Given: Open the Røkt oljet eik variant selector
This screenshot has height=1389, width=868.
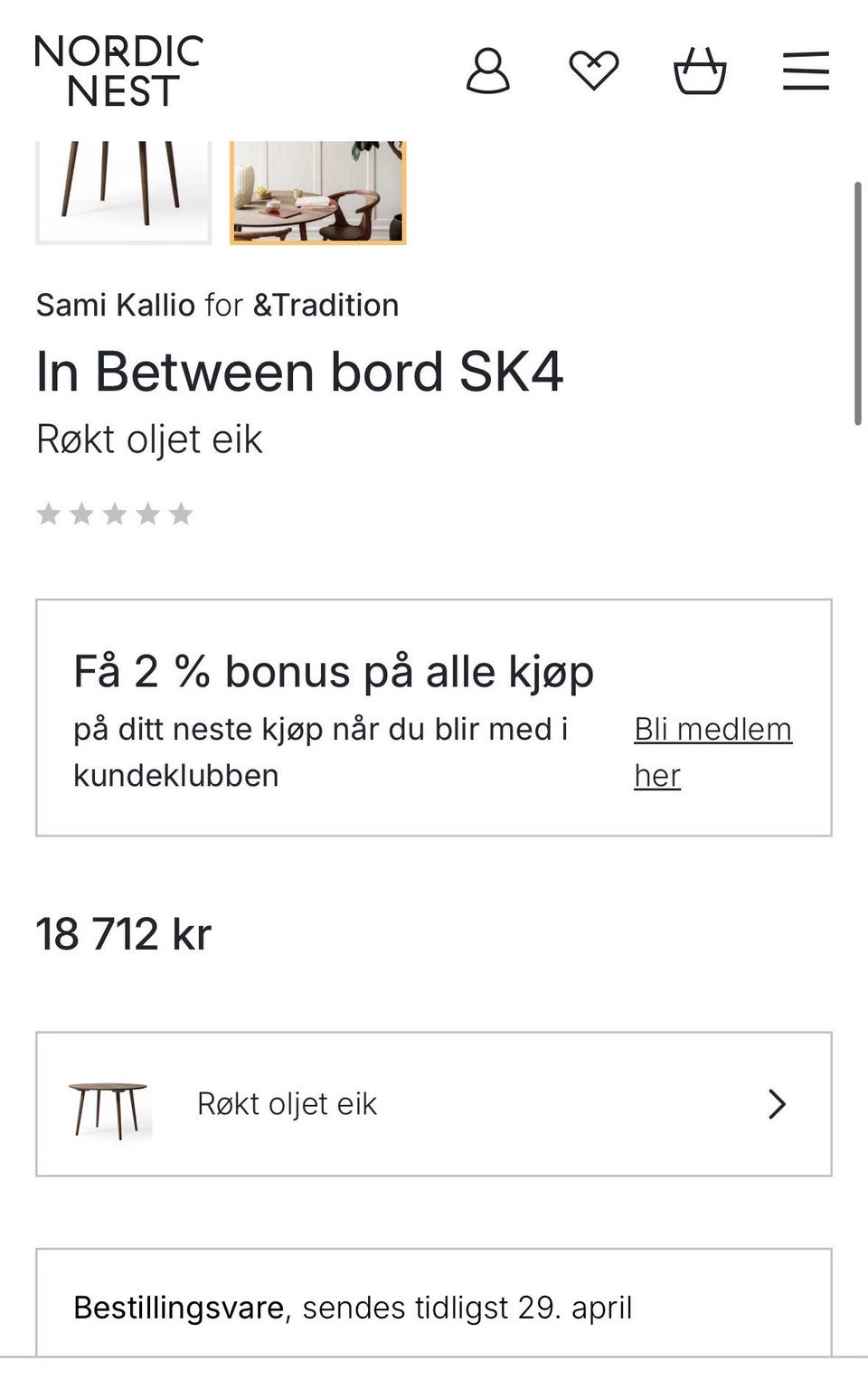Looking at the screenshot, I should [x=434, y=1103].
